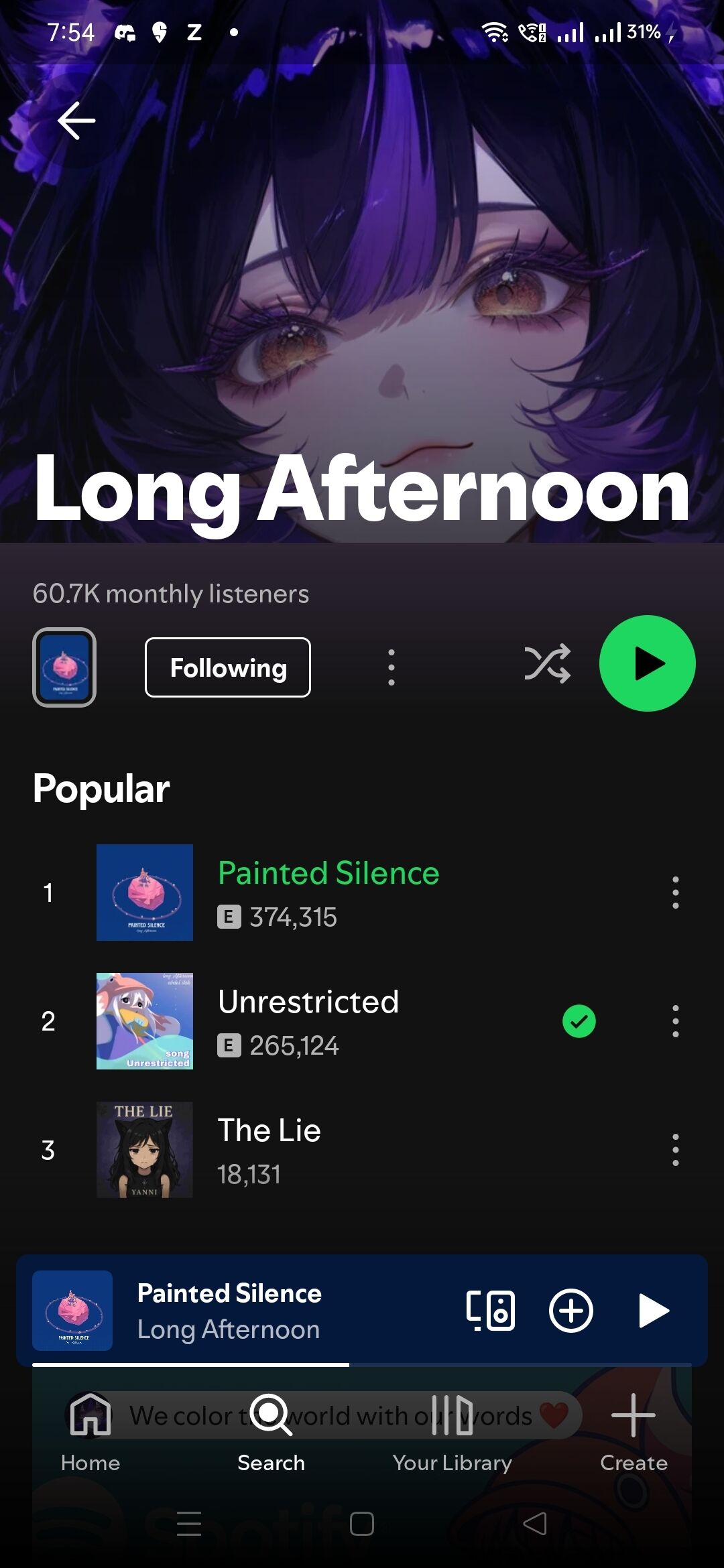Open the device connect picker in mini player

[491, 1310]
